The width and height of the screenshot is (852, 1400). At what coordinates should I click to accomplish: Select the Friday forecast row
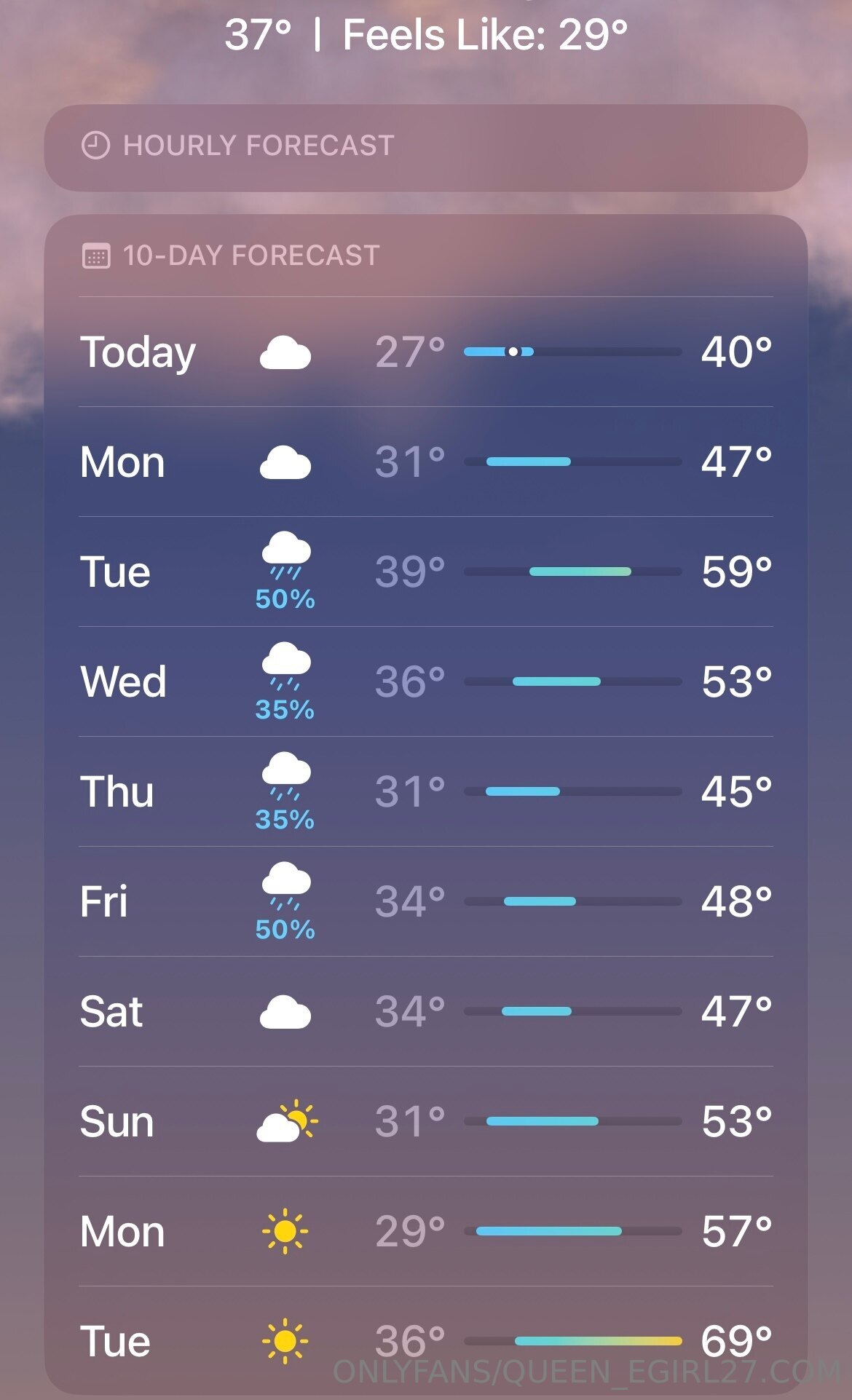point(425,902)
